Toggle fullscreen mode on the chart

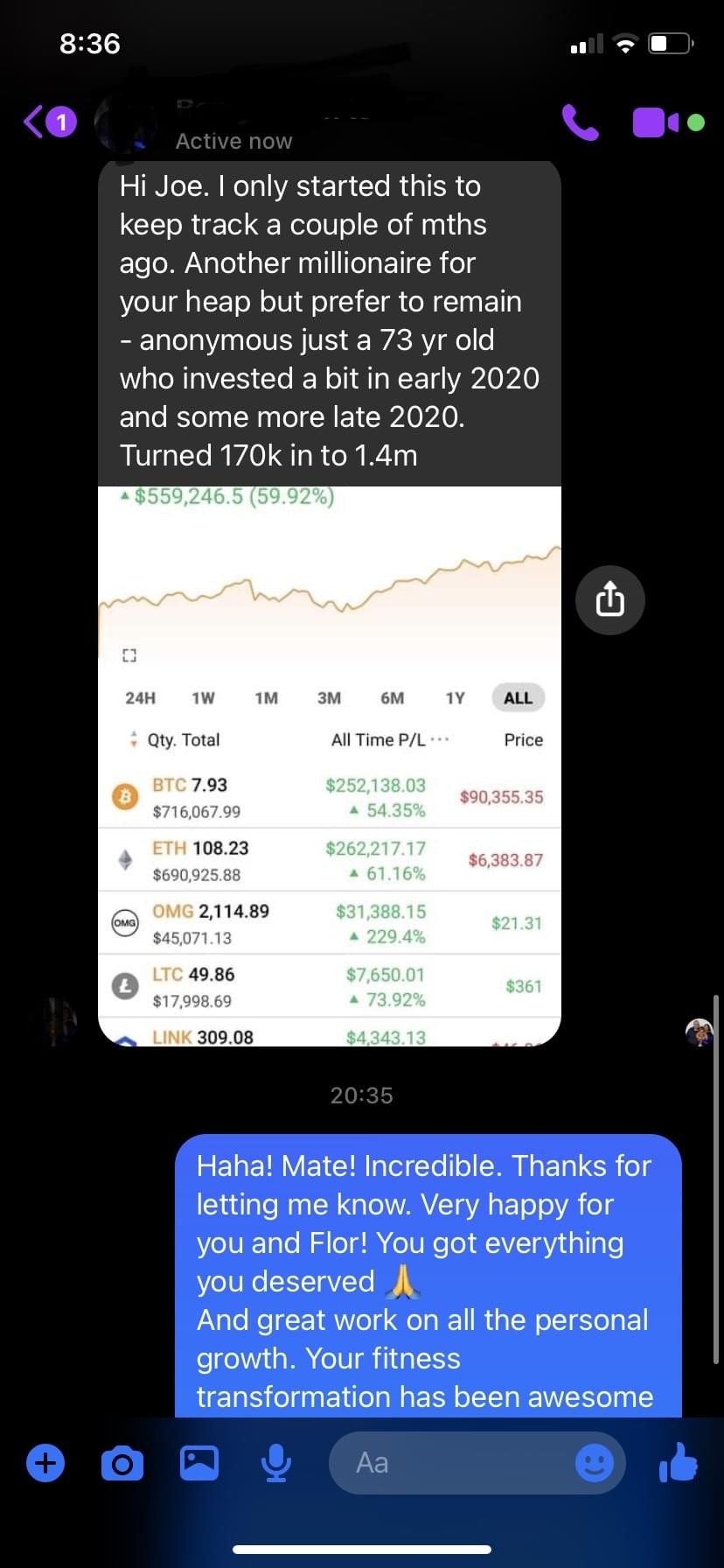coord(130,654)
